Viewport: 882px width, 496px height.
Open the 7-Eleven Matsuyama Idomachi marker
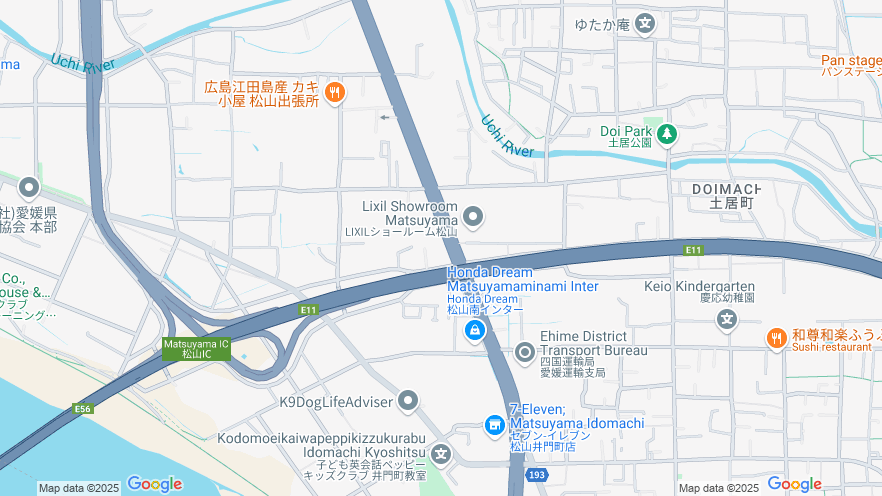[x=494, y=425]
